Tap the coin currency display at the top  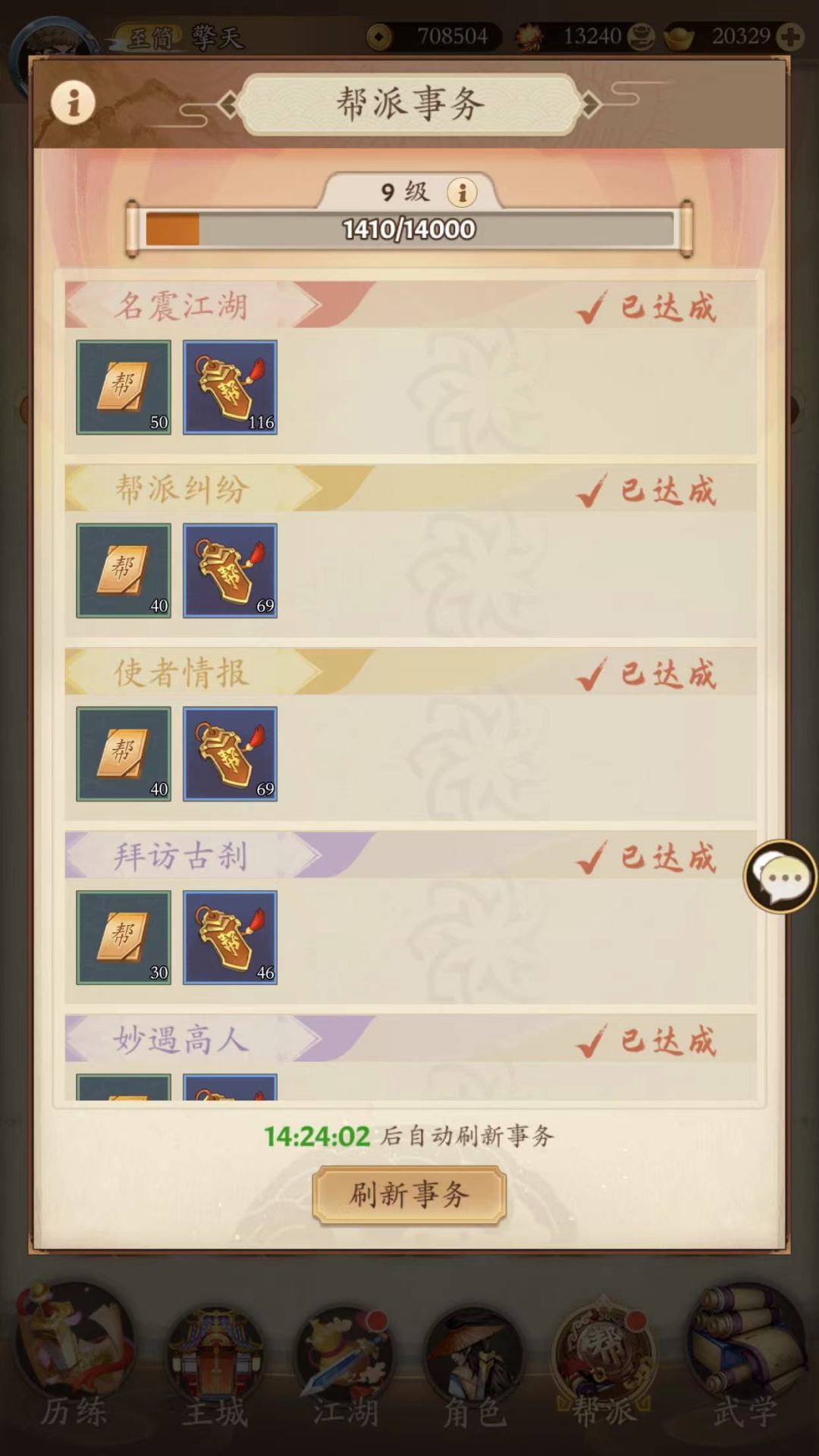tap(432, 34)
